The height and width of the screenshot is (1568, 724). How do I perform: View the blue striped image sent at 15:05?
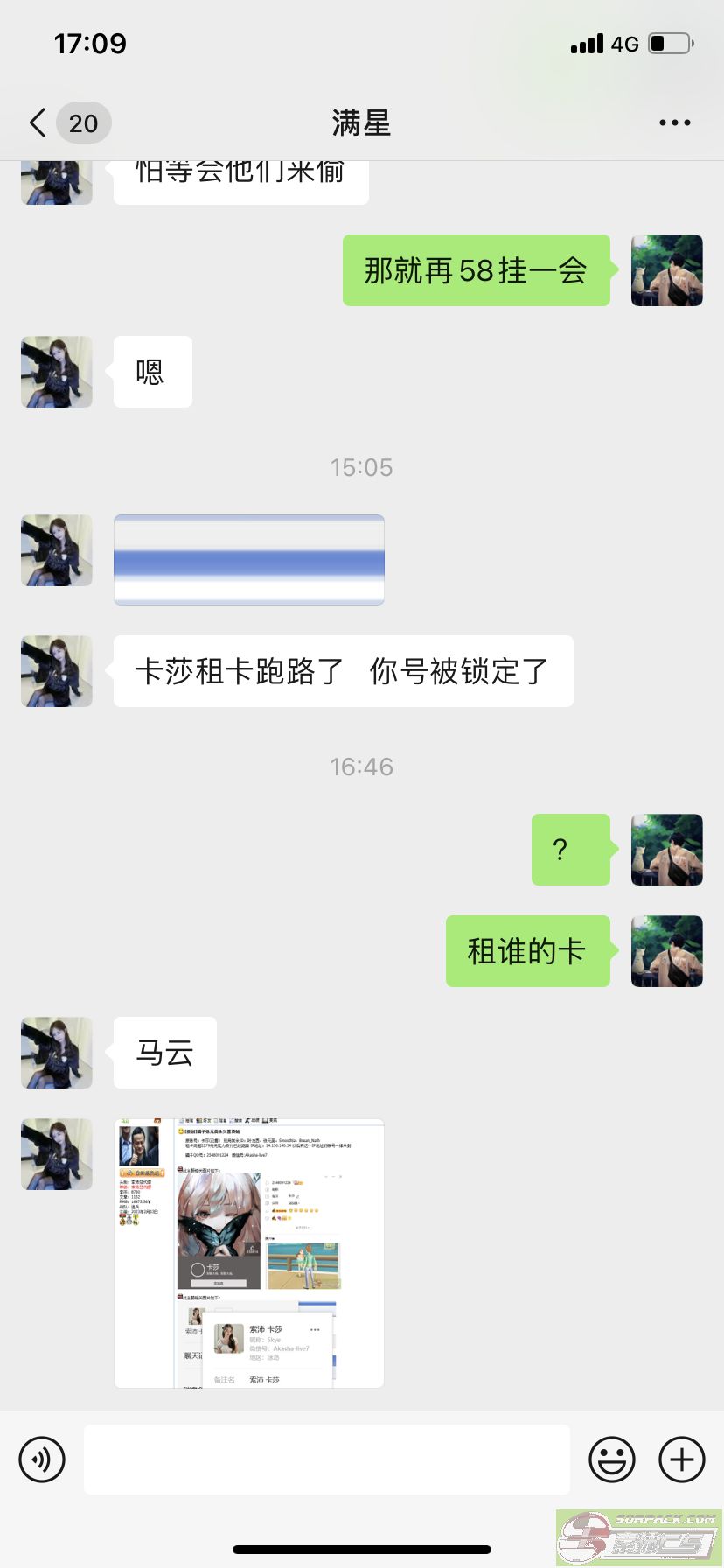(249, 560)
